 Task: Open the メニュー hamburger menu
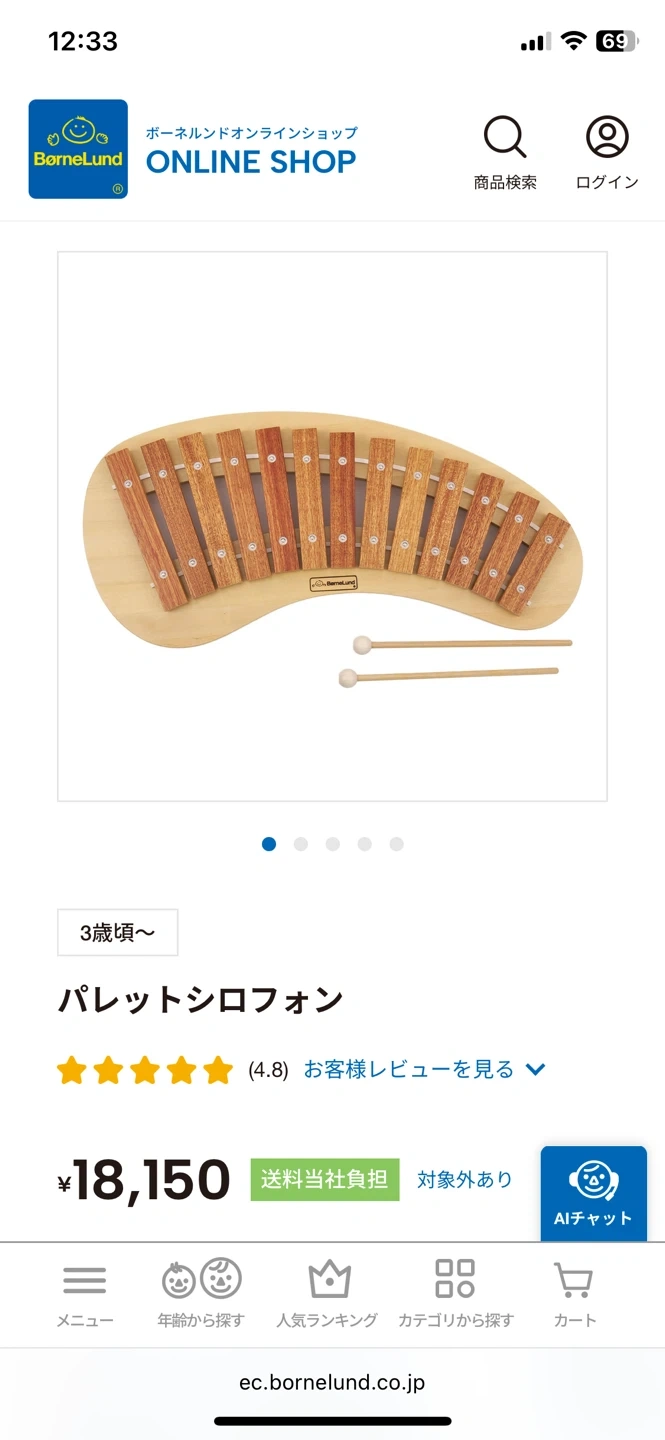click(x=85, y=1294)
